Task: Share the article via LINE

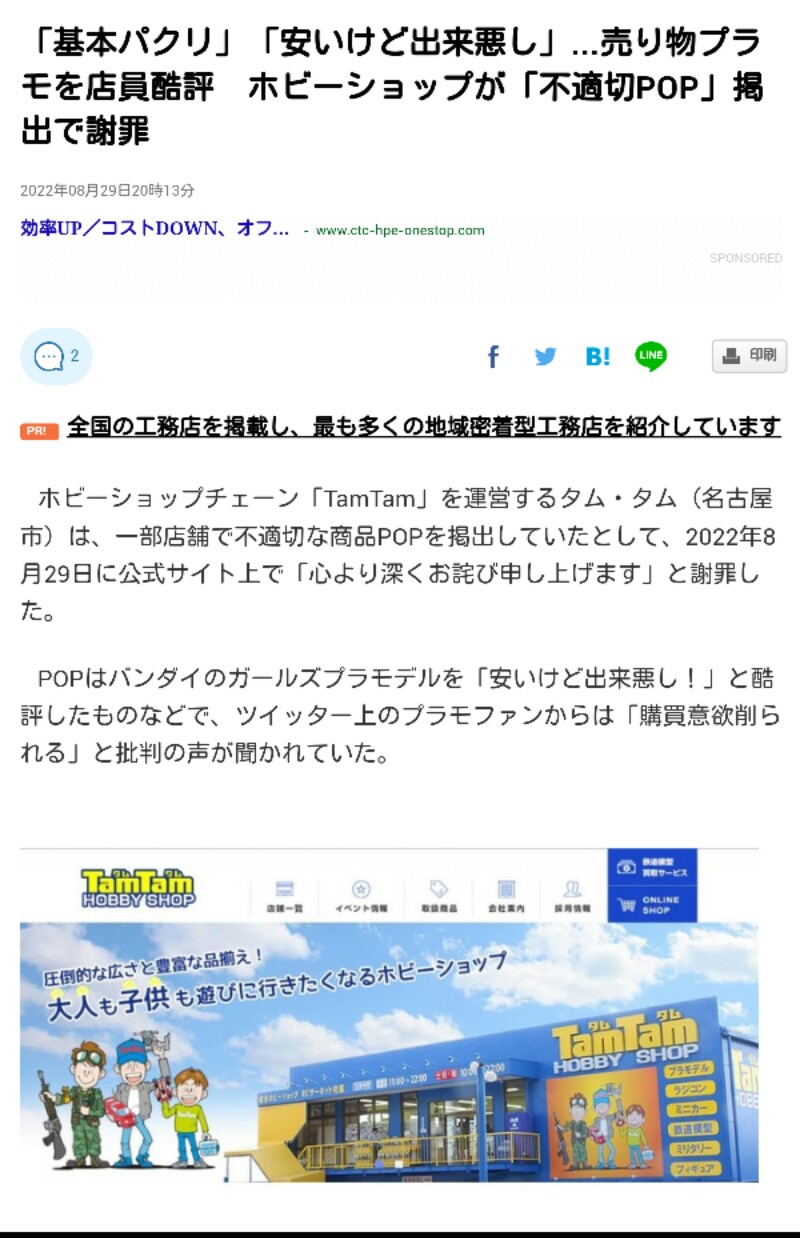Action: (649, 356)
